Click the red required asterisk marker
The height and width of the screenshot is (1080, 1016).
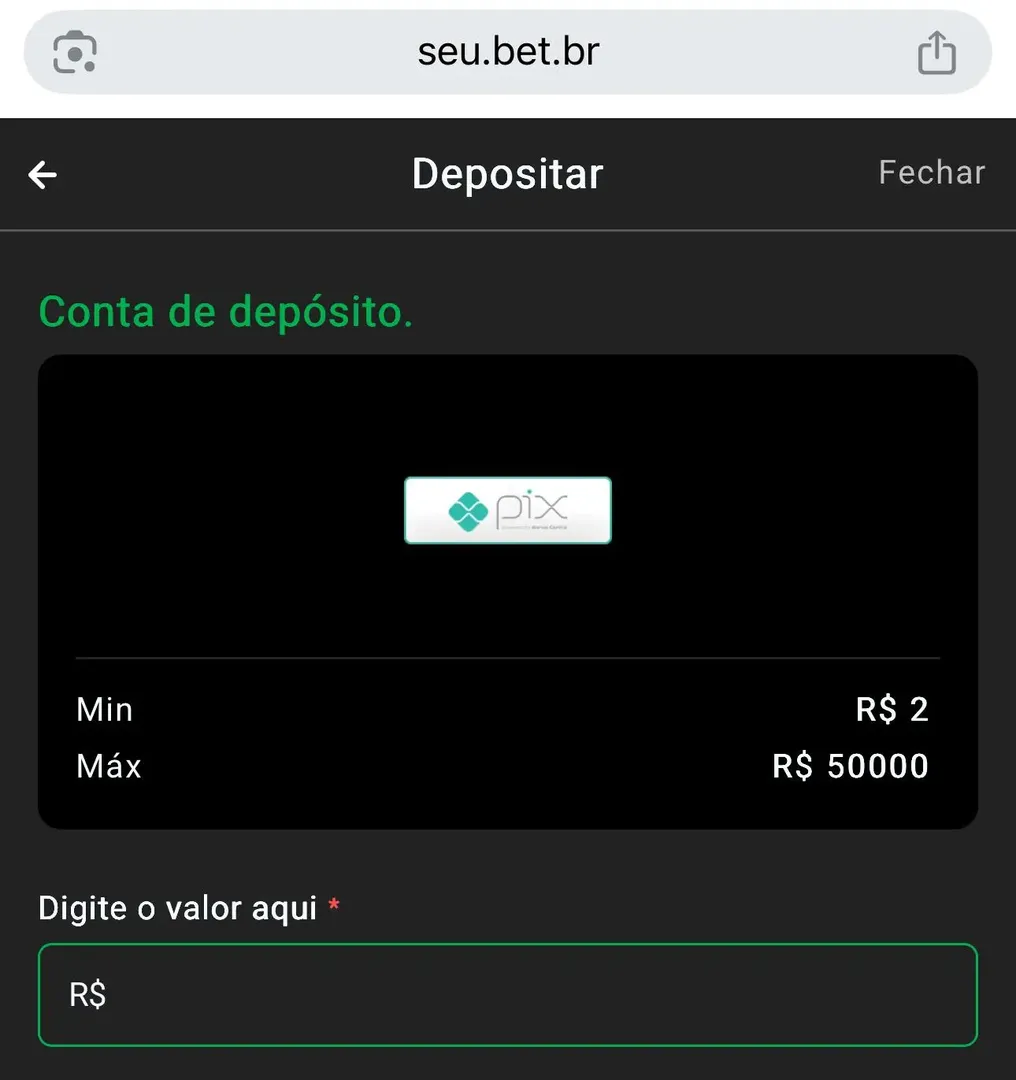[333, 906]
